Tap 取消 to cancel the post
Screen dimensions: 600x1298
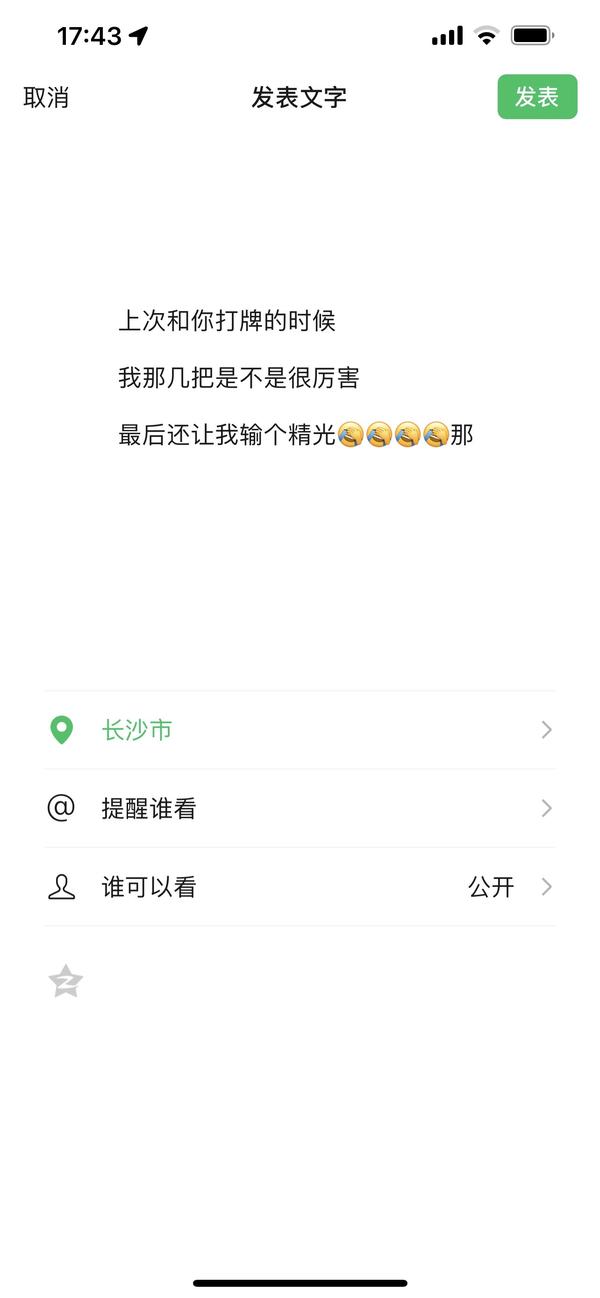[x=46, y=97]
